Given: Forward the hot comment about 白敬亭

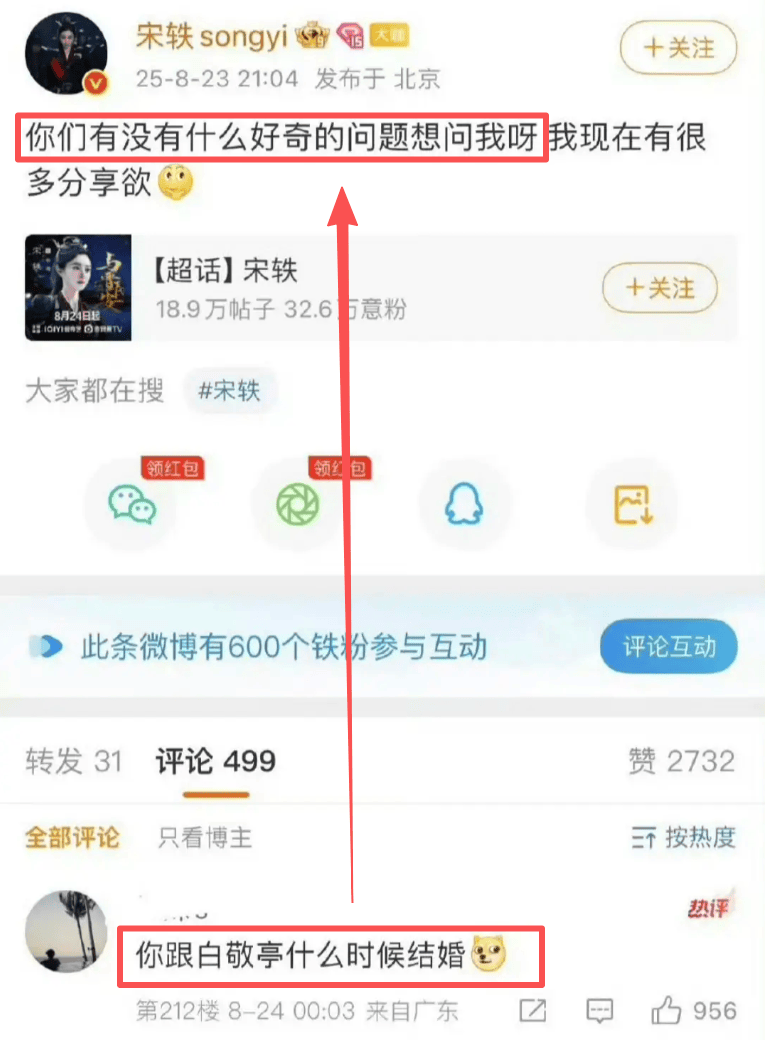Looking at the screenshot, I should [533, 1011].
